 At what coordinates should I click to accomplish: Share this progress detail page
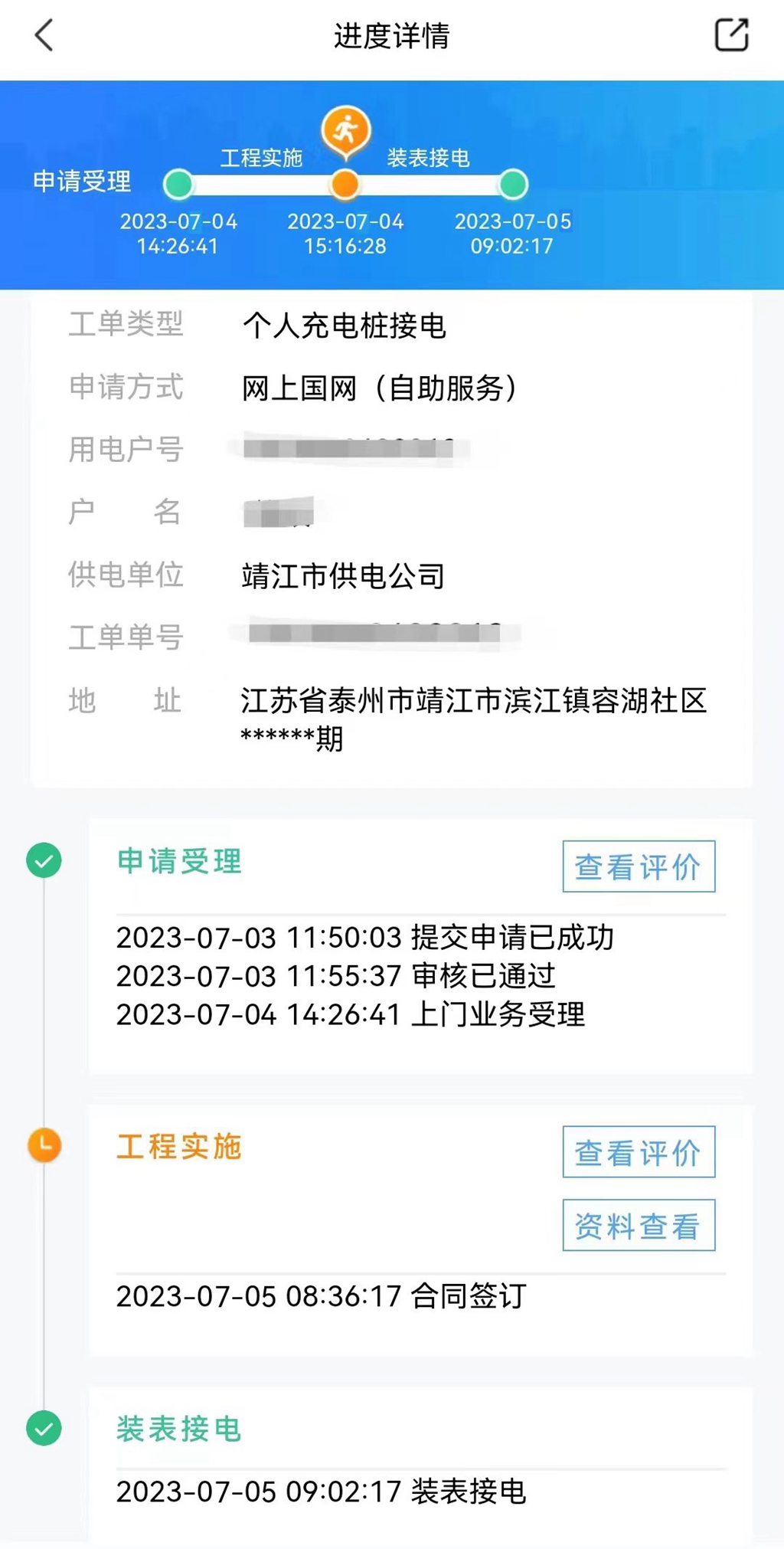(731, 35)
